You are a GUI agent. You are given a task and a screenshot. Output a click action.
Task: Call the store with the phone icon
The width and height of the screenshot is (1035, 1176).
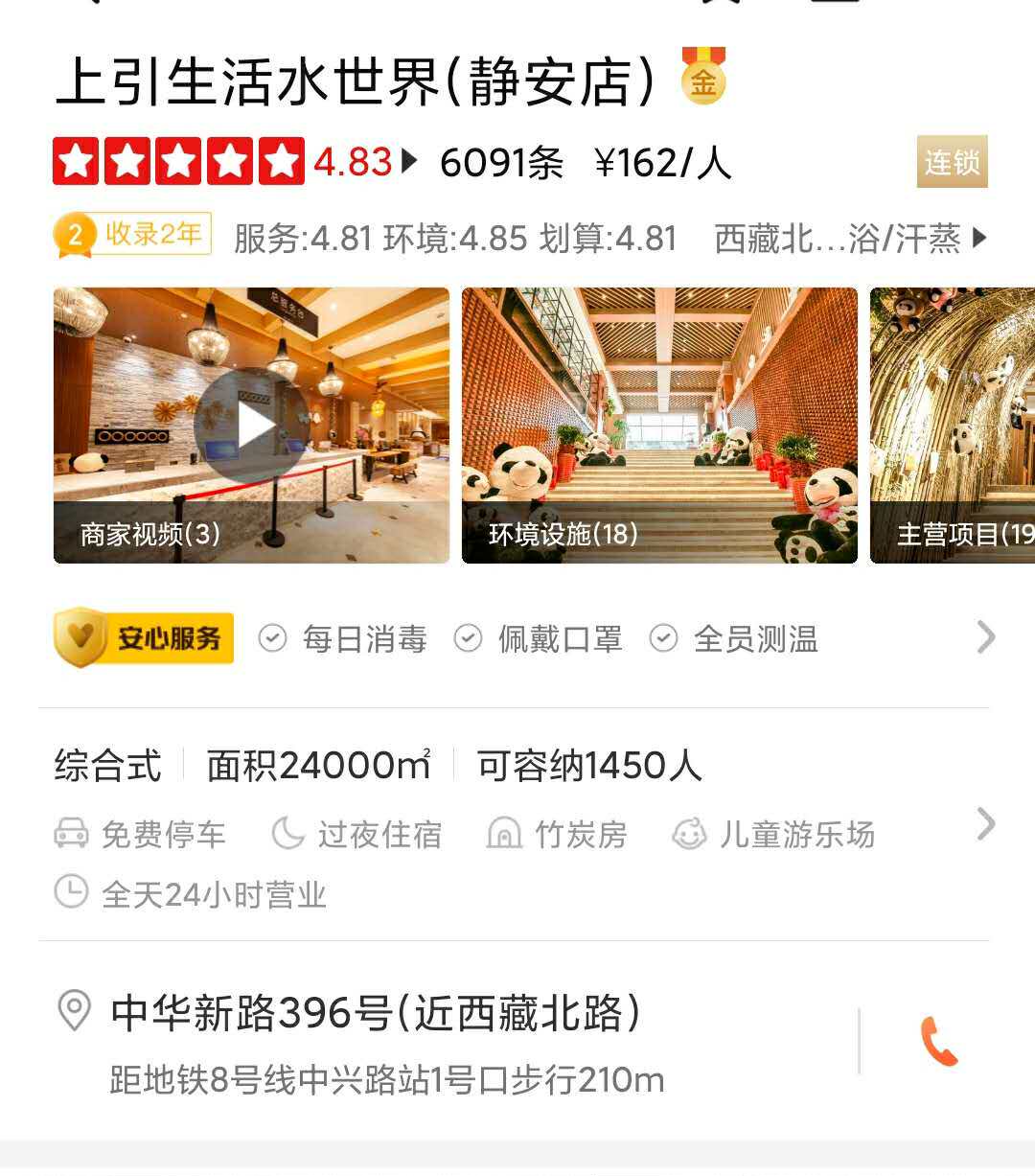(x=938, y=1042)
